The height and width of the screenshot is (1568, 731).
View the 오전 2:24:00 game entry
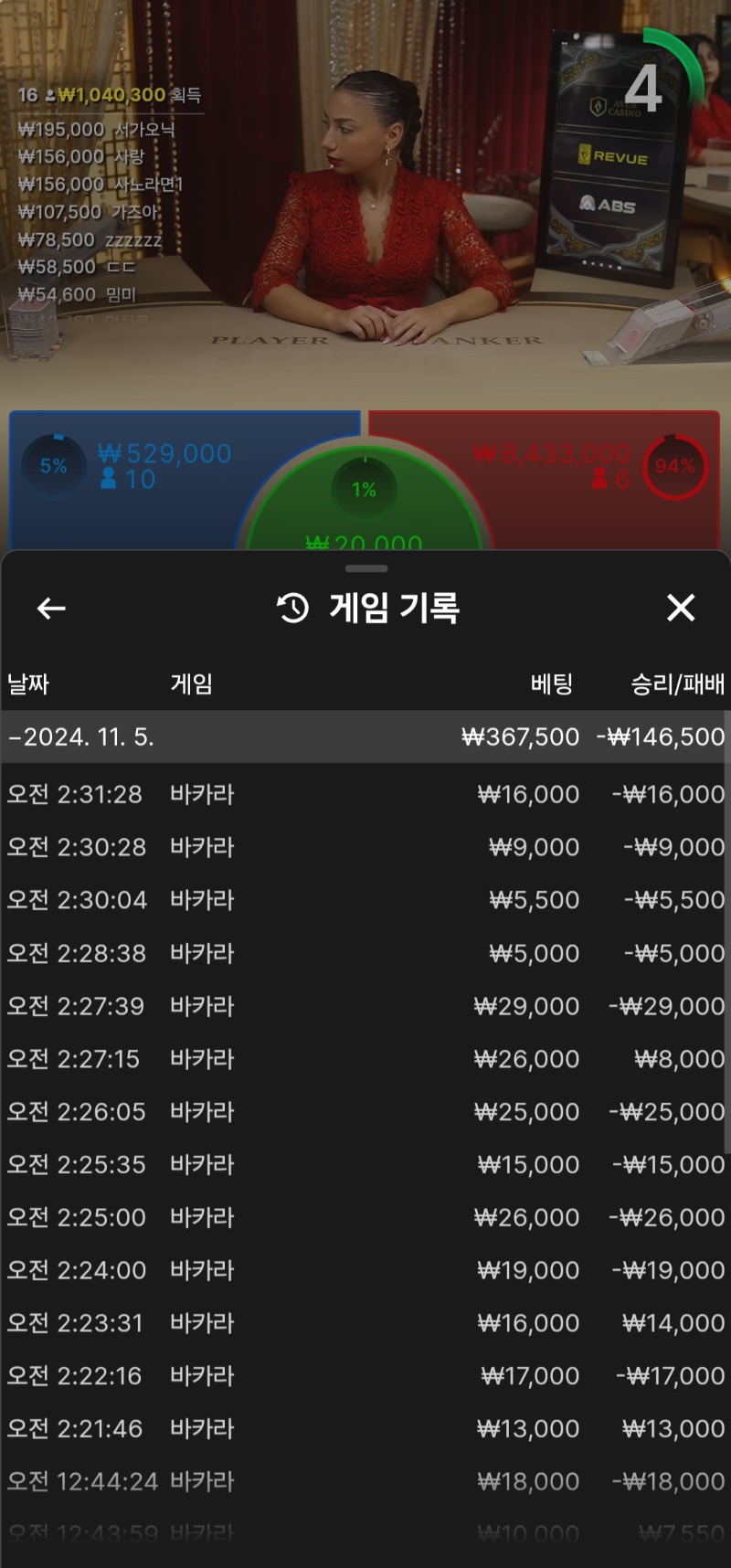point(365,1270)
